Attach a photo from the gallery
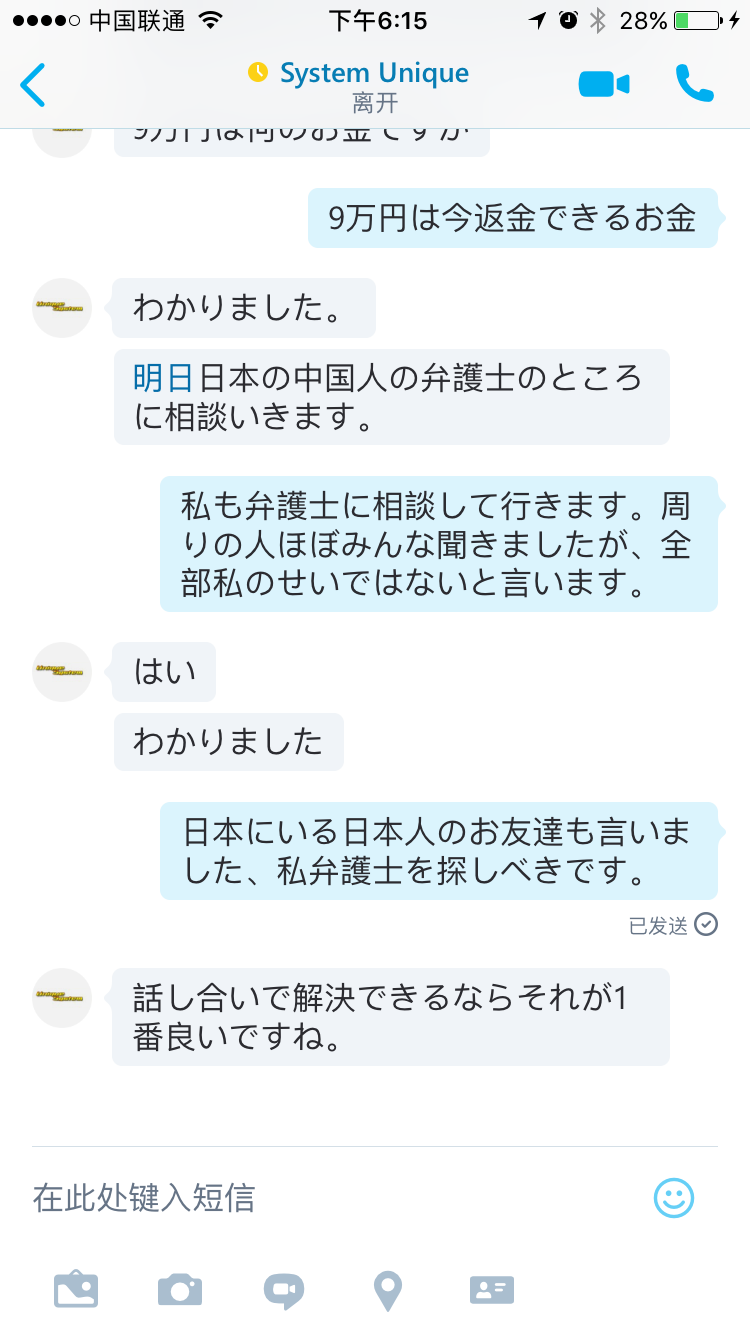 (x=76, y=1290)
